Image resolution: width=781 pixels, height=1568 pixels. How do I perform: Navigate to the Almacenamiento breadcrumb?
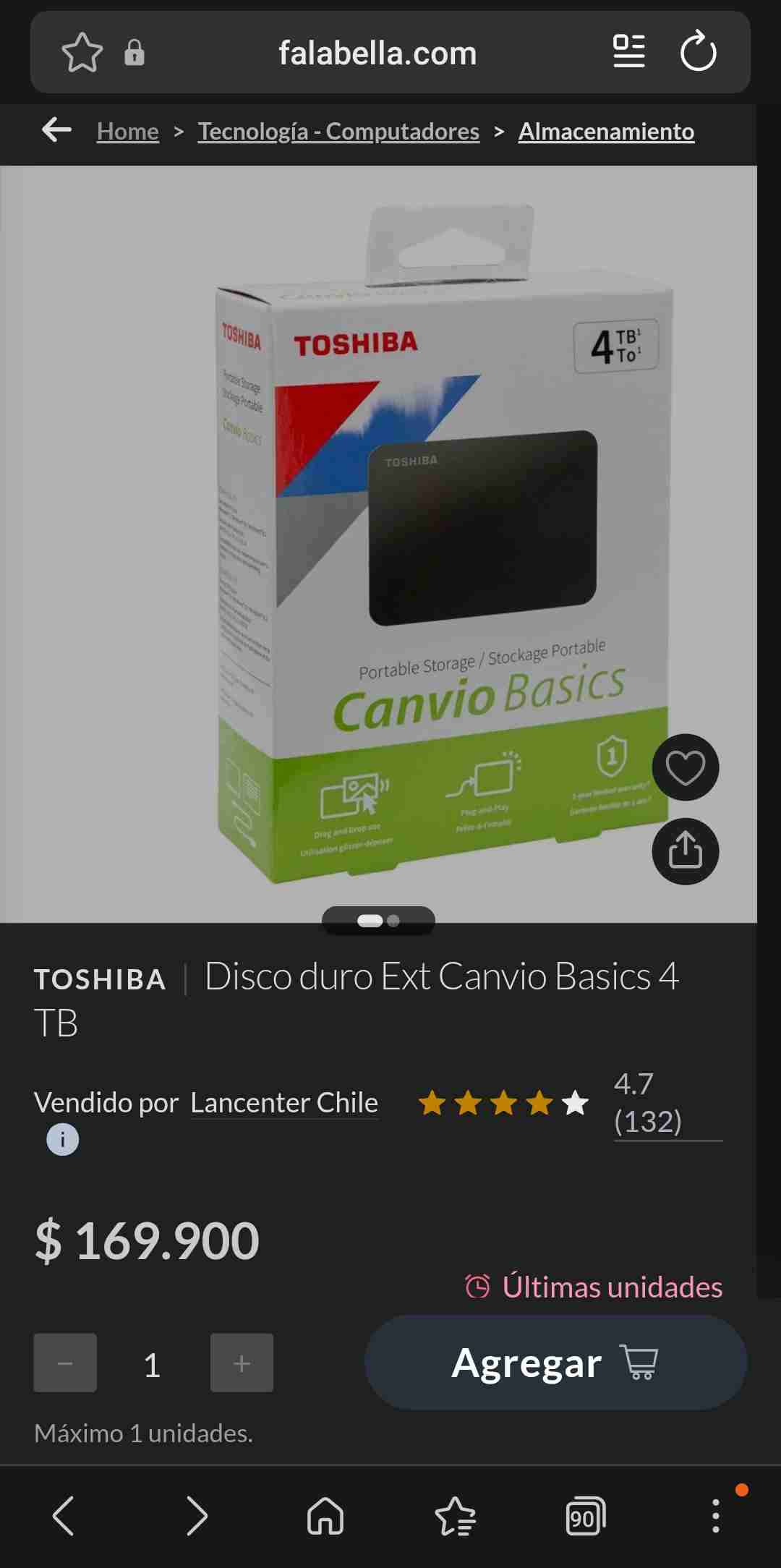tap(606, 131)
